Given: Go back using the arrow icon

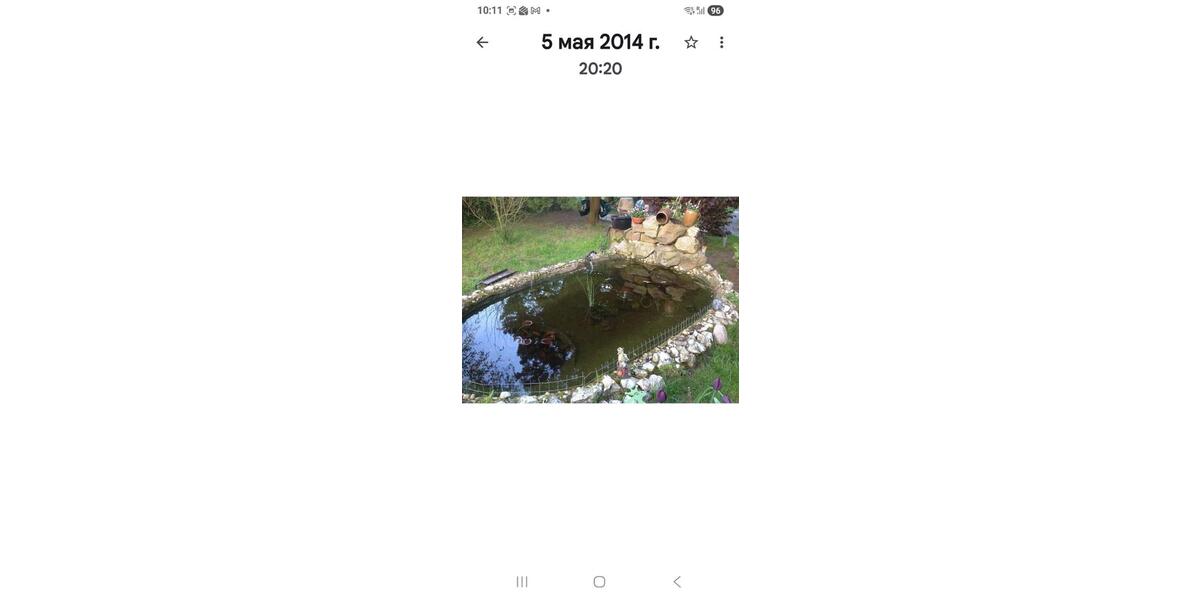Looking at the screenshot, I should pyautogui.click(x=482, y=42).
